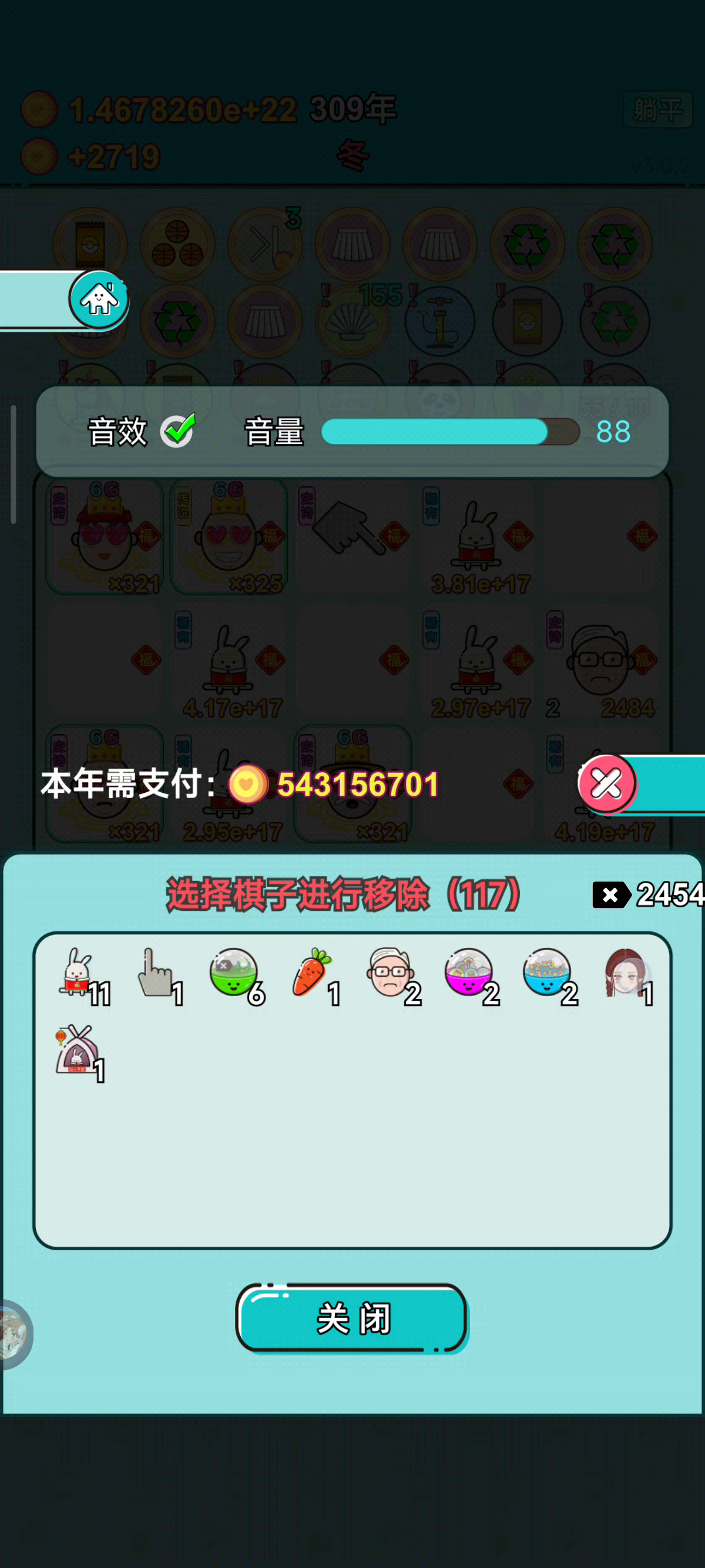Select the pointing hand piece
Viewport: 705px width, 1568px height.
point(155,972)
